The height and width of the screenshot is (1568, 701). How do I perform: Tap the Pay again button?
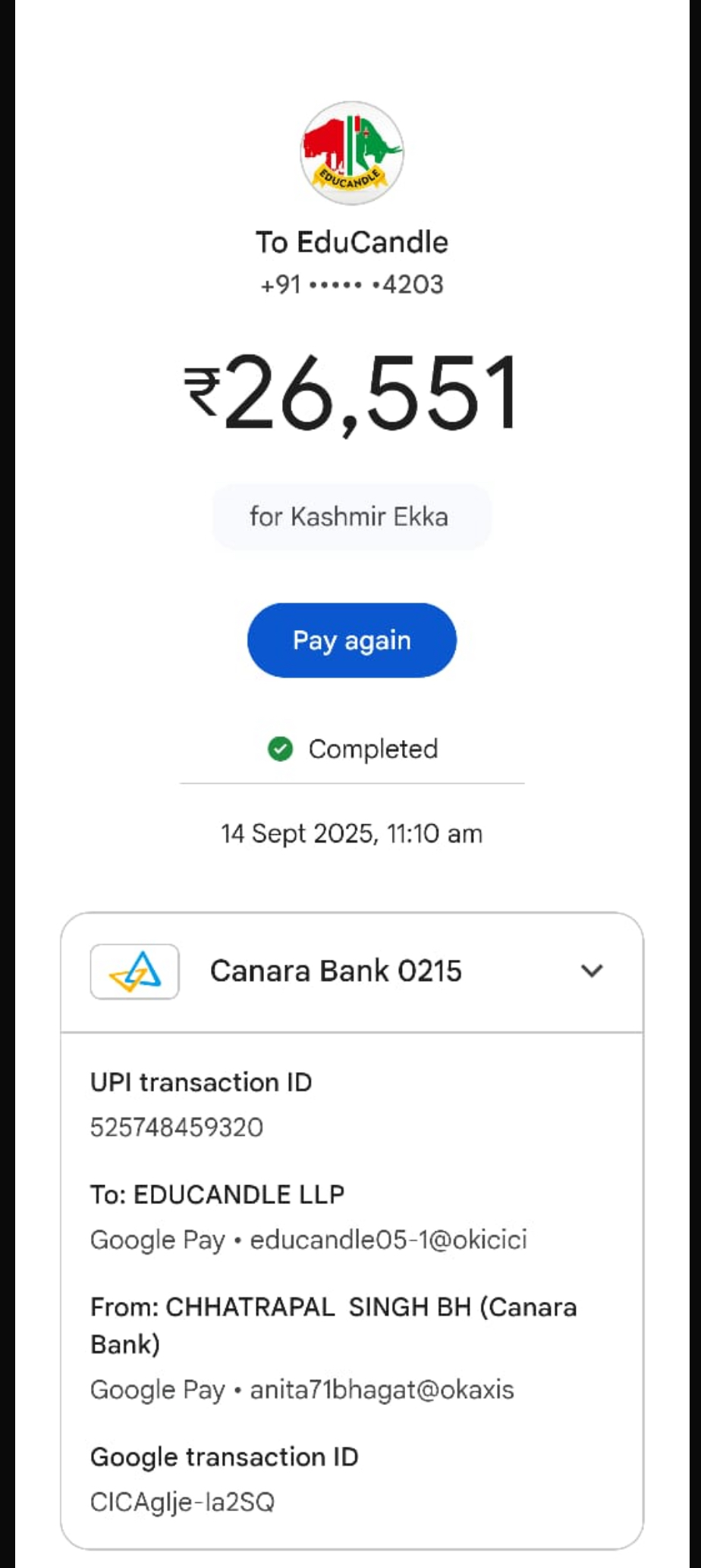[x=351, y=640]
